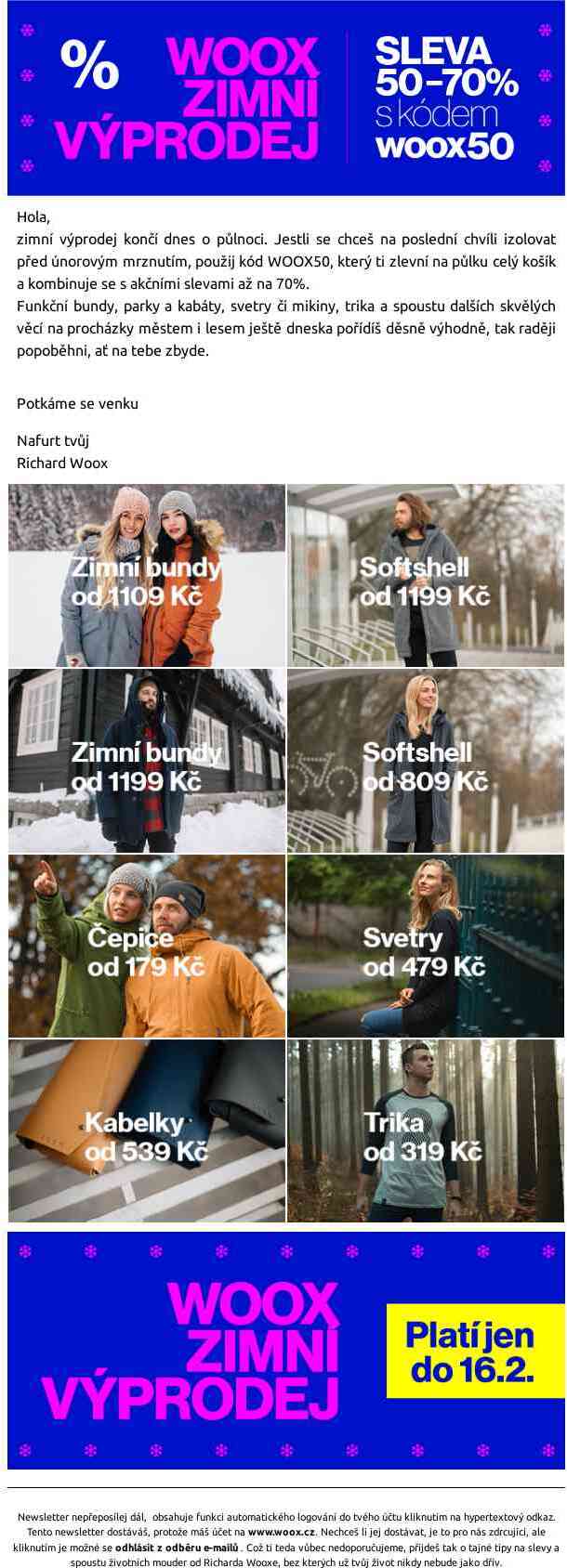Open Softshell od 1199 Kč tile
567x1568 pixels.
(x=425, y=575)
